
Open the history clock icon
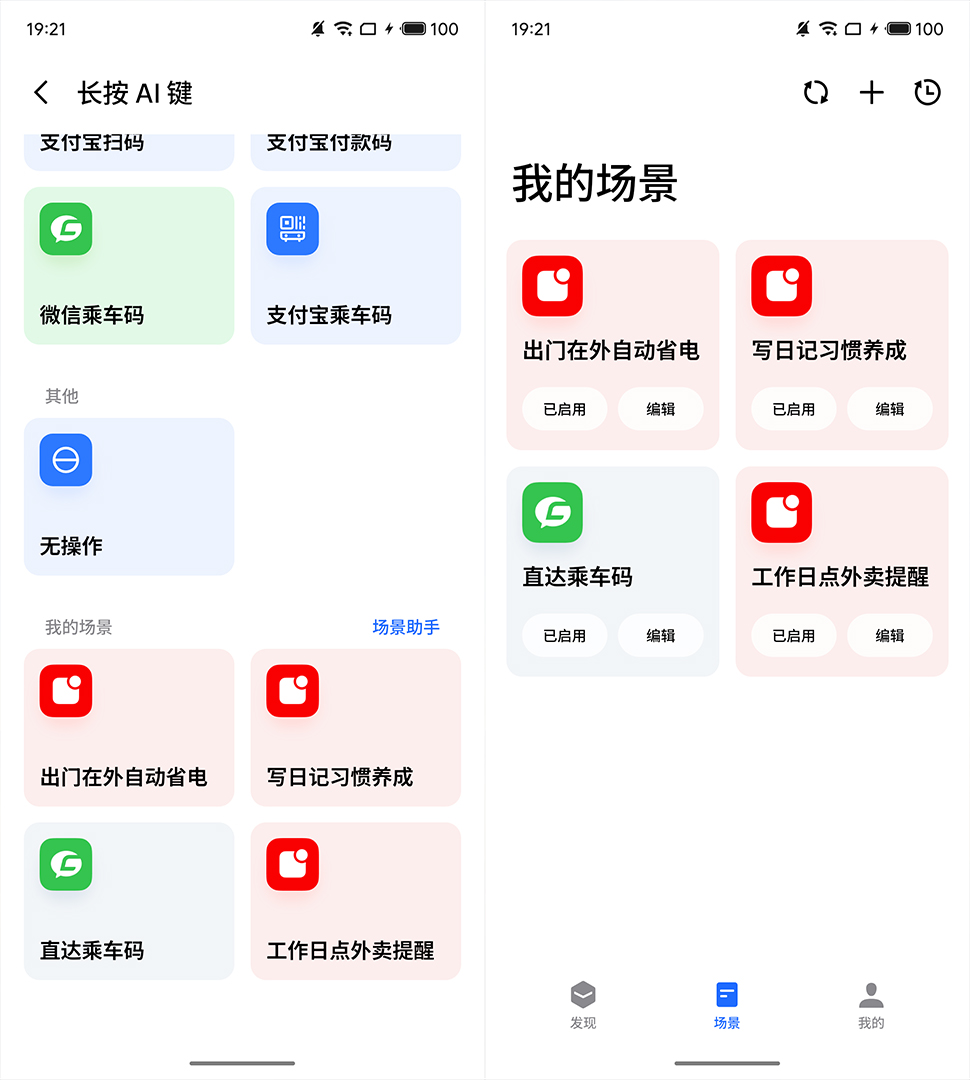[928, 93]
